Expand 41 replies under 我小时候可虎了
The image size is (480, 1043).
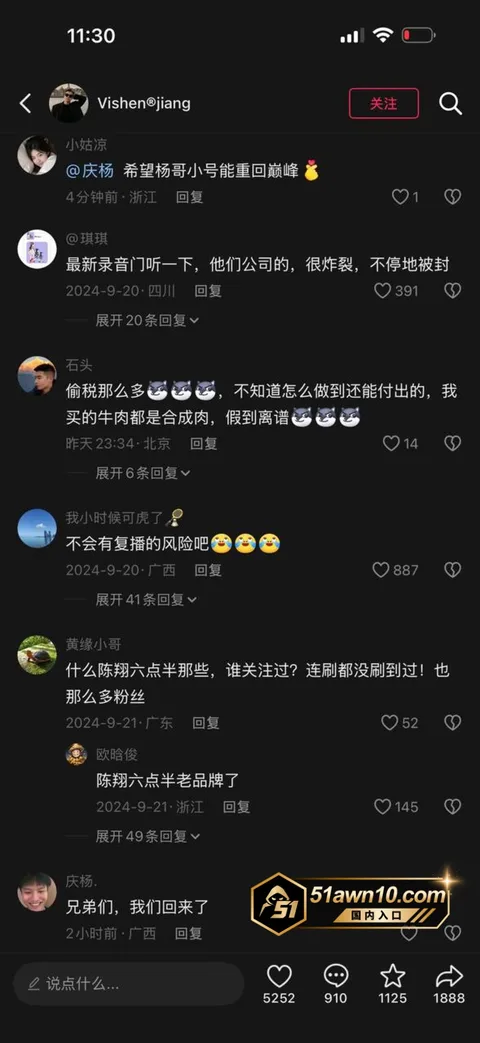pos(146,599)
